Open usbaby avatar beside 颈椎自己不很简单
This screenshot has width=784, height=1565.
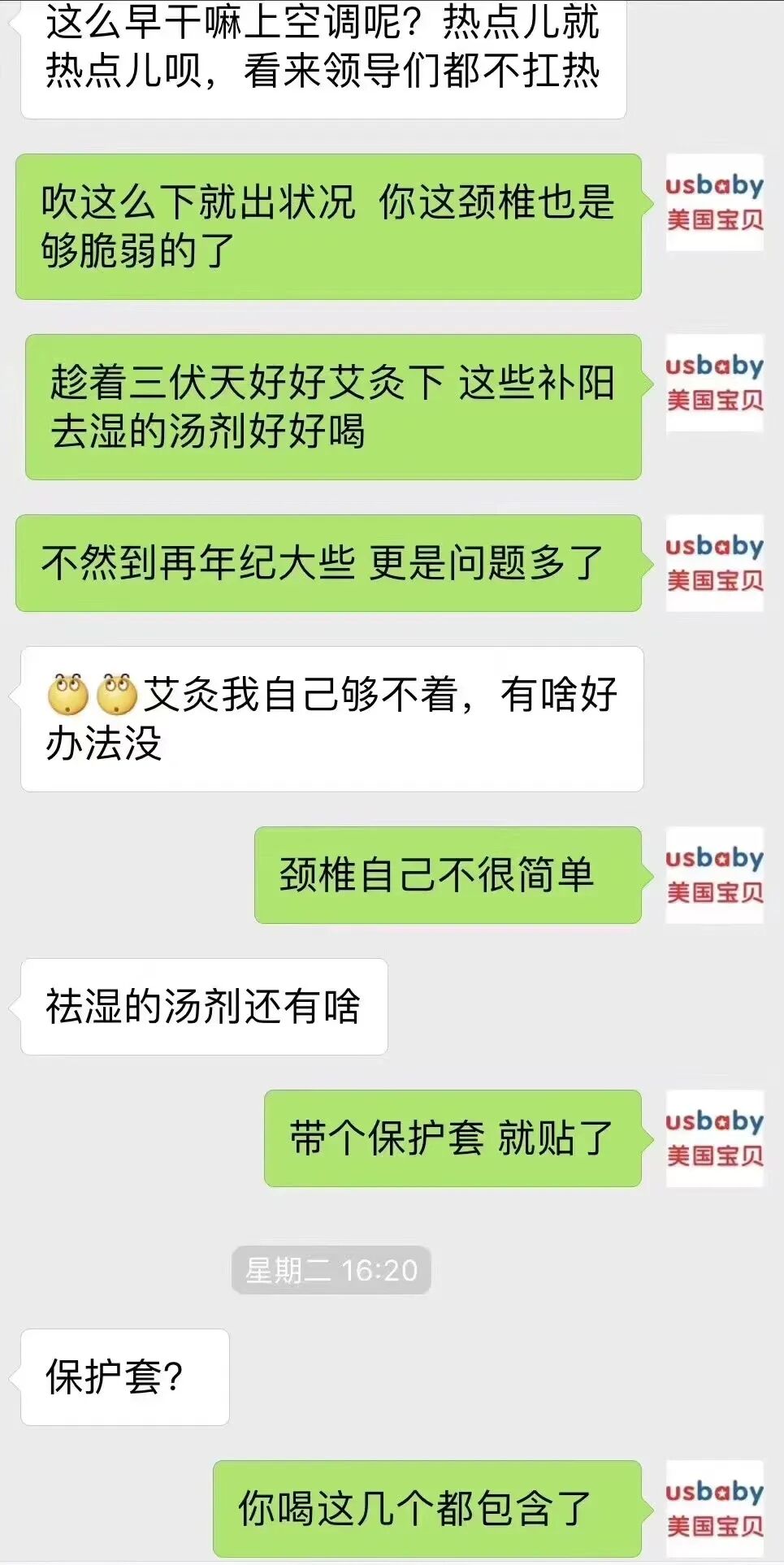715,875
